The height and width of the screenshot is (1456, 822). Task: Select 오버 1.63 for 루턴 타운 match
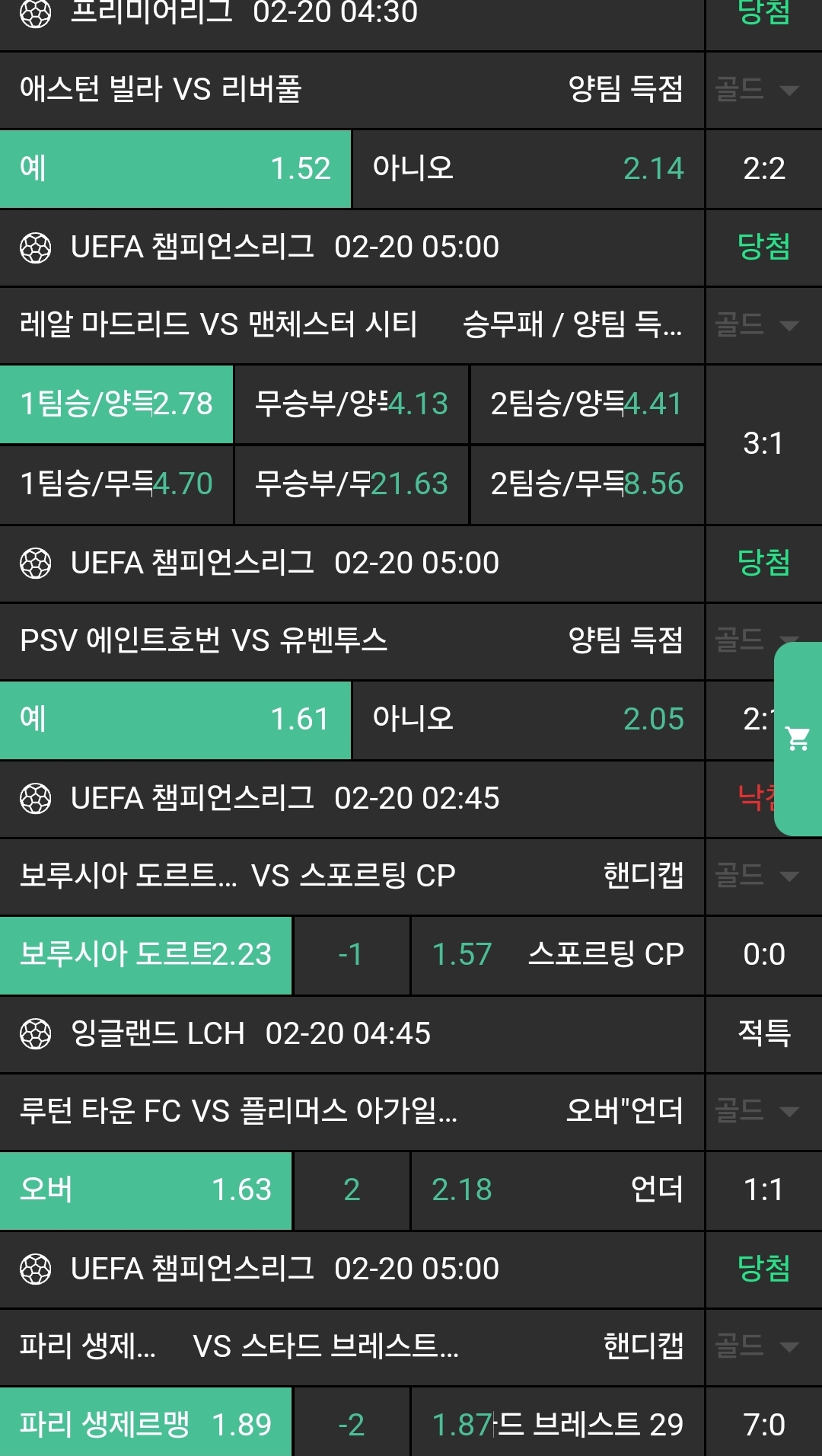[x=145, y=1190]
